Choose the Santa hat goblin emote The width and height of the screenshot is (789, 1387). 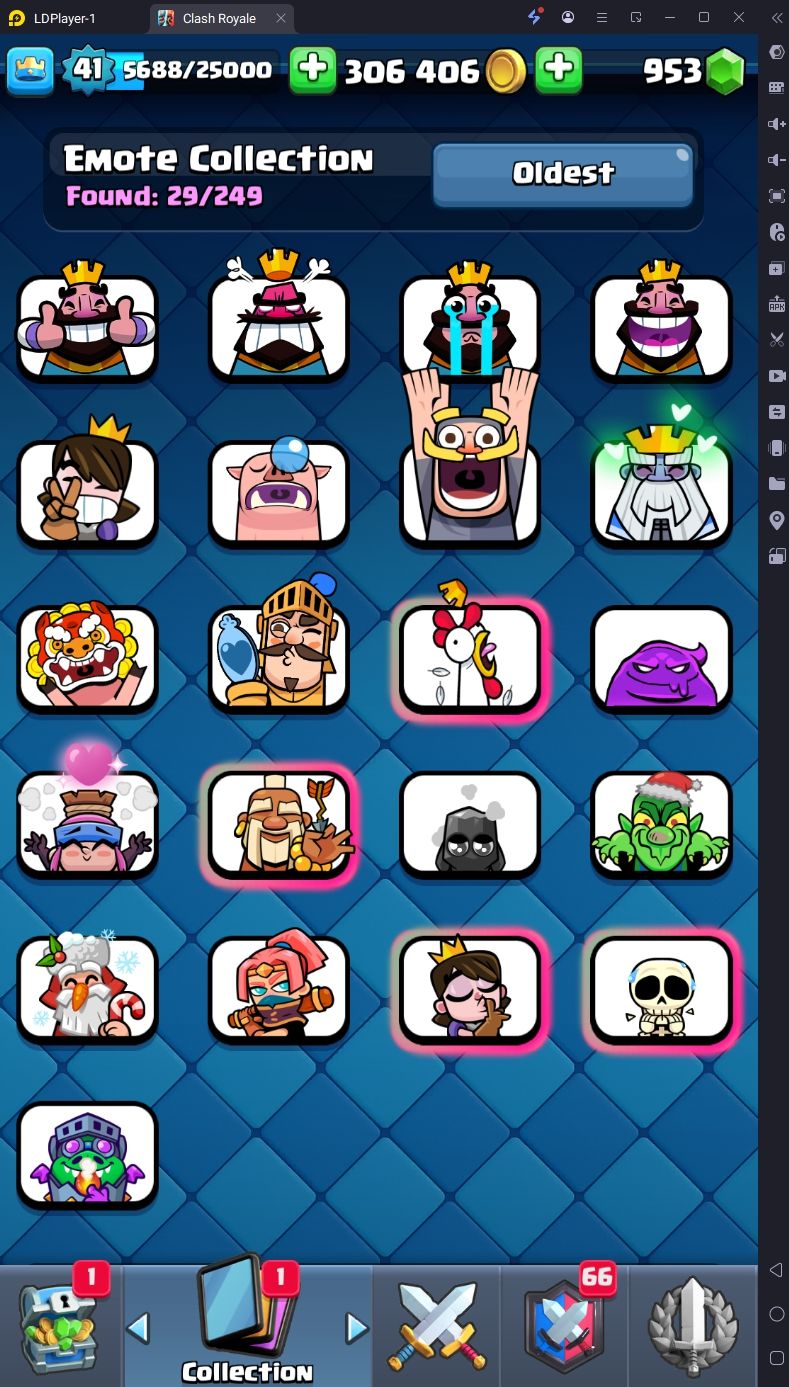[x=661, y=822]
